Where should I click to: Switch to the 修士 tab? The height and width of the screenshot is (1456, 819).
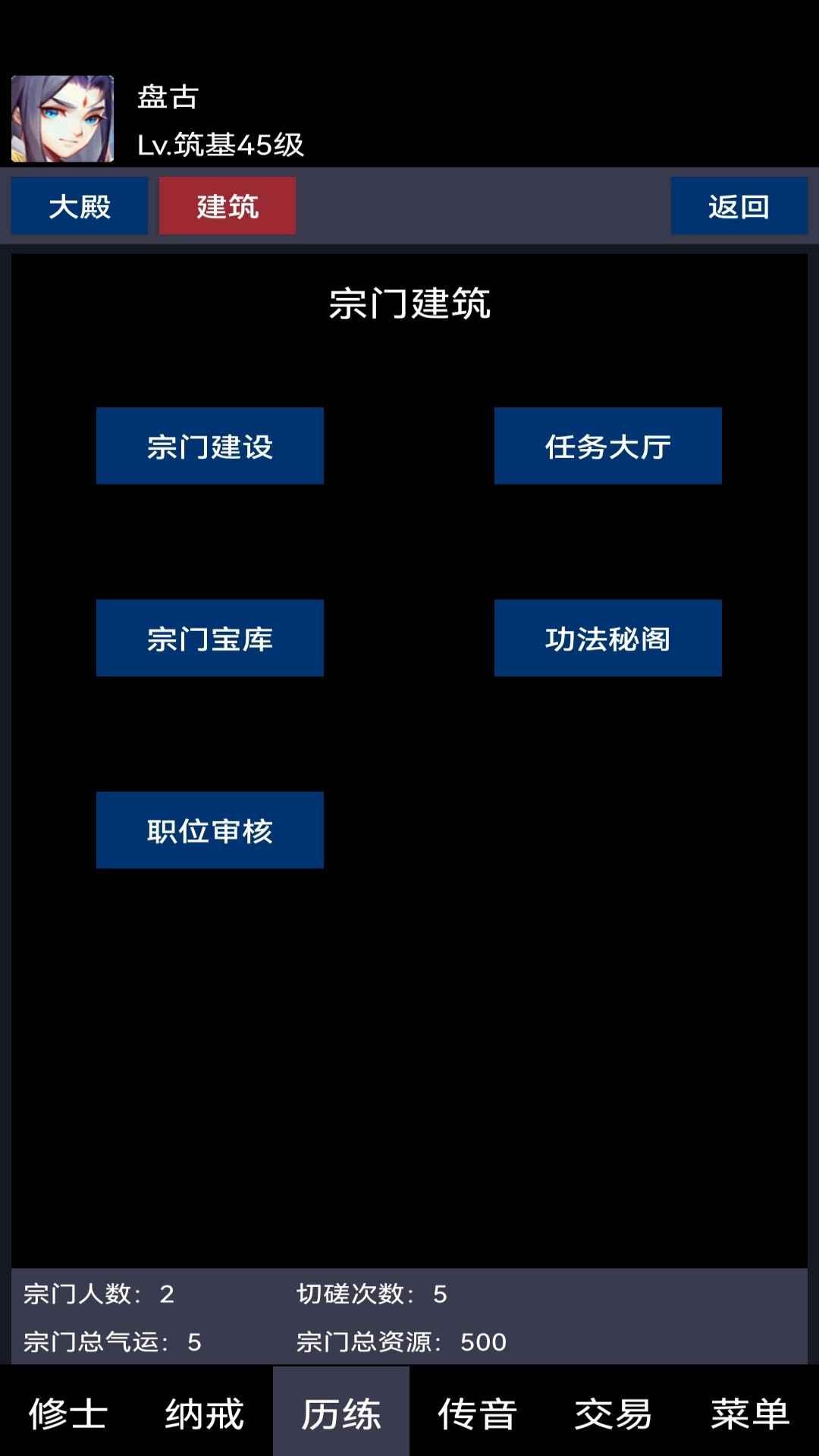click(x=68, y=1414)
